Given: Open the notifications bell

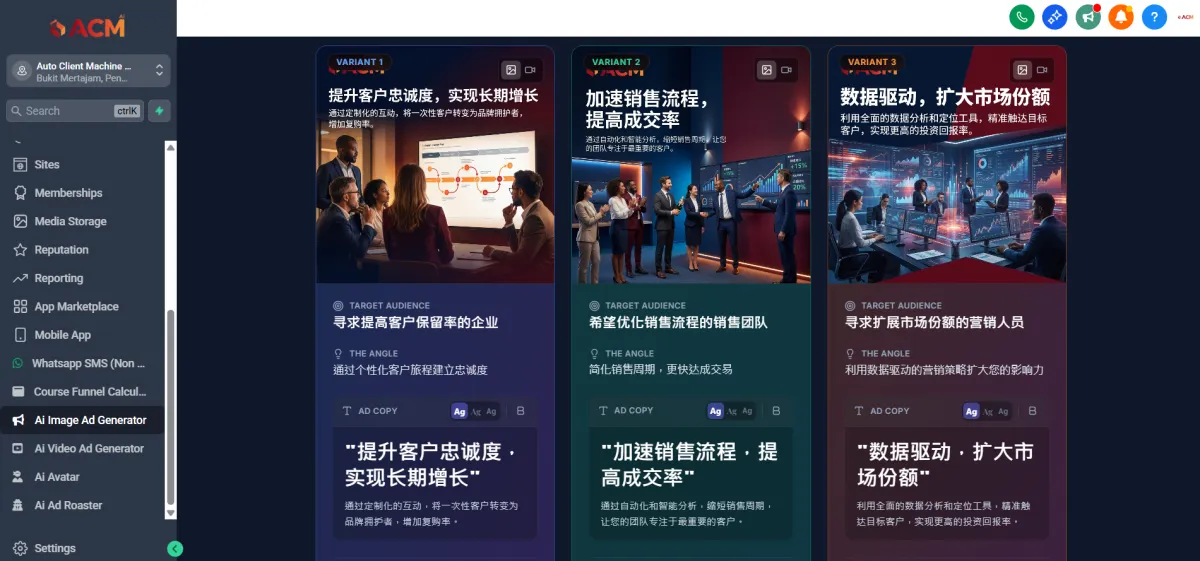Looking at the screenshot, I should coord(1121,16).
